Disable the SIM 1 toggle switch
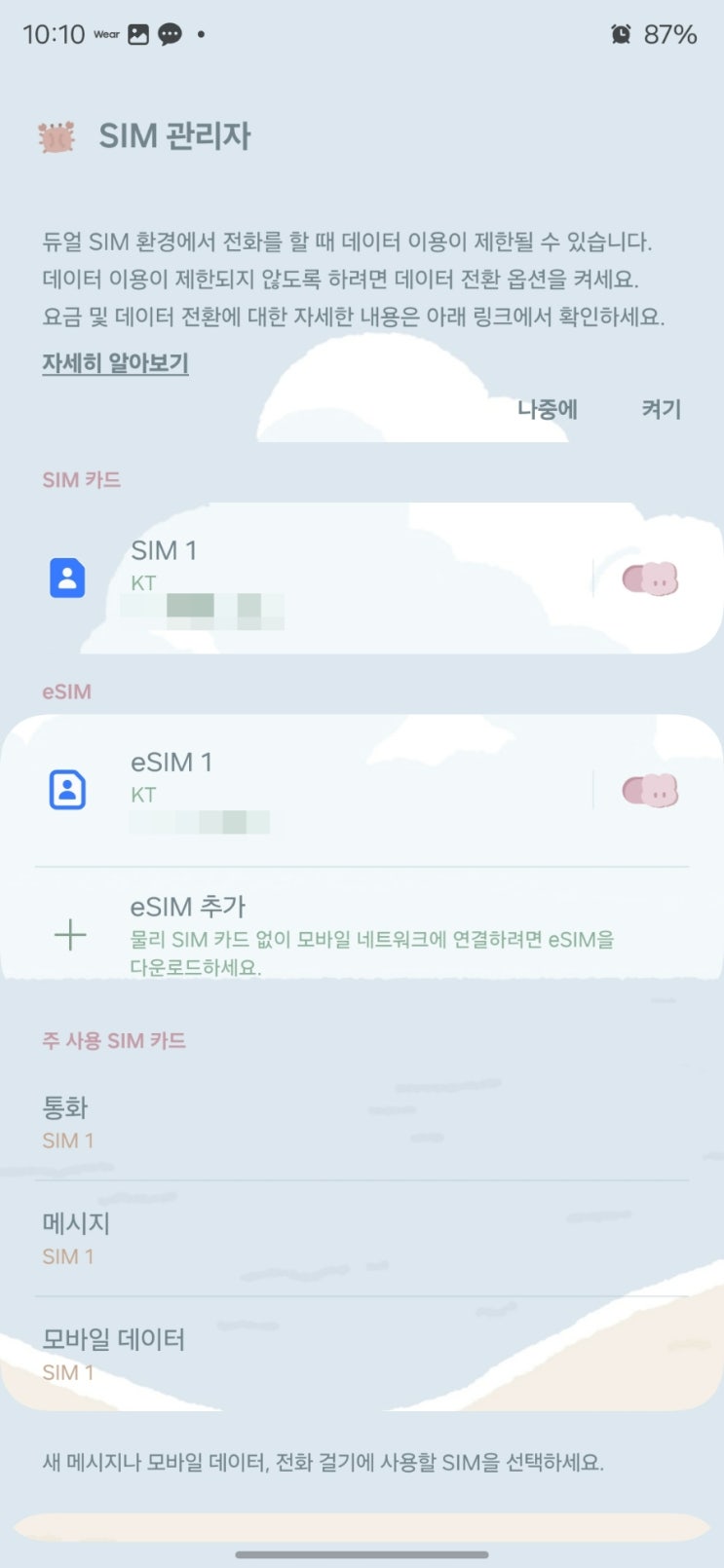Screen dimensions: 724x1568 pyautogui.click(x=651, y=579)
